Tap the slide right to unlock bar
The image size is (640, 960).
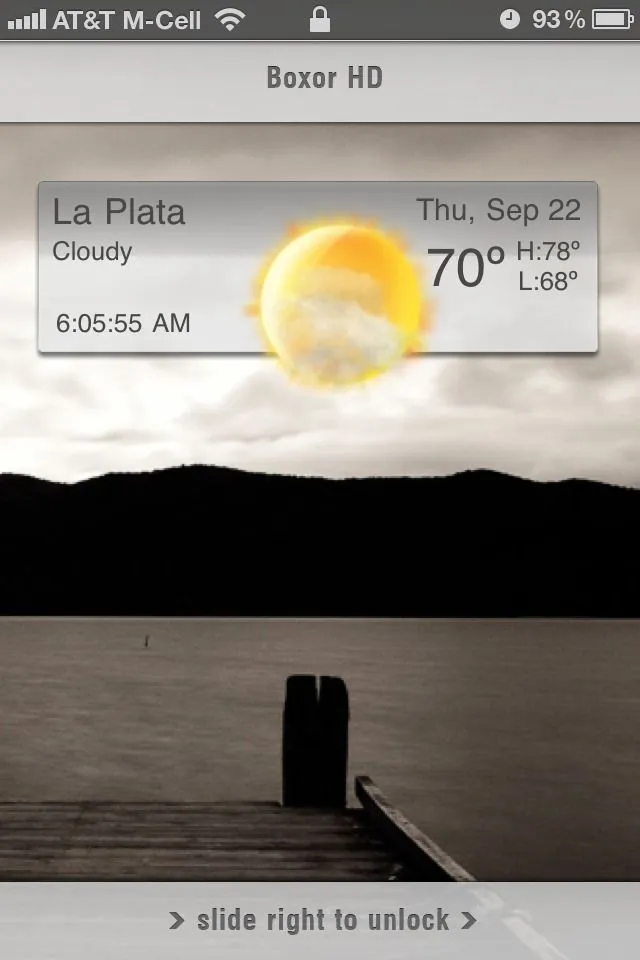point(320,920)
